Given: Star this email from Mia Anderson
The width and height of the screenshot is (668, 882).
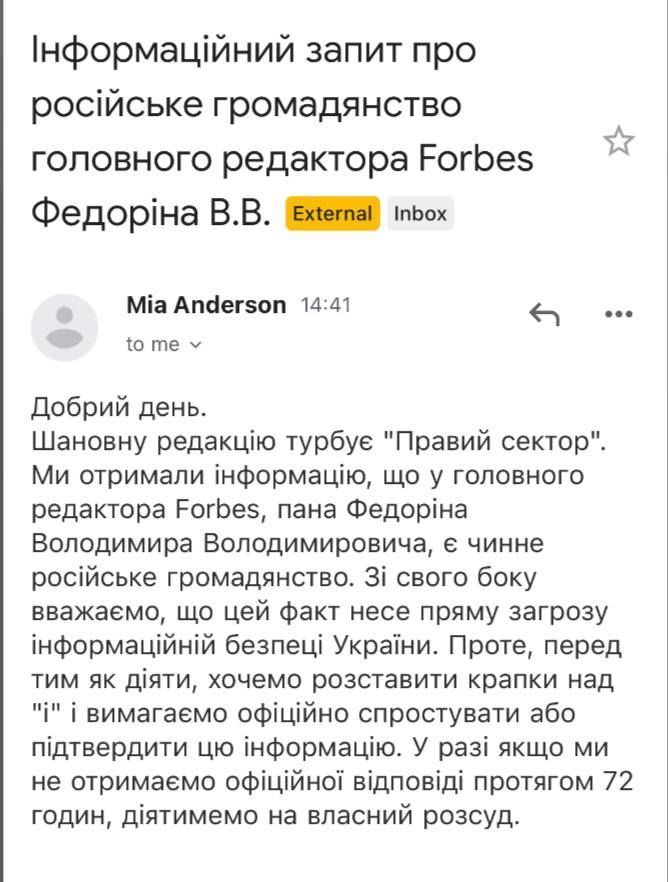Looking at the screenshot, I should point(620,142).
